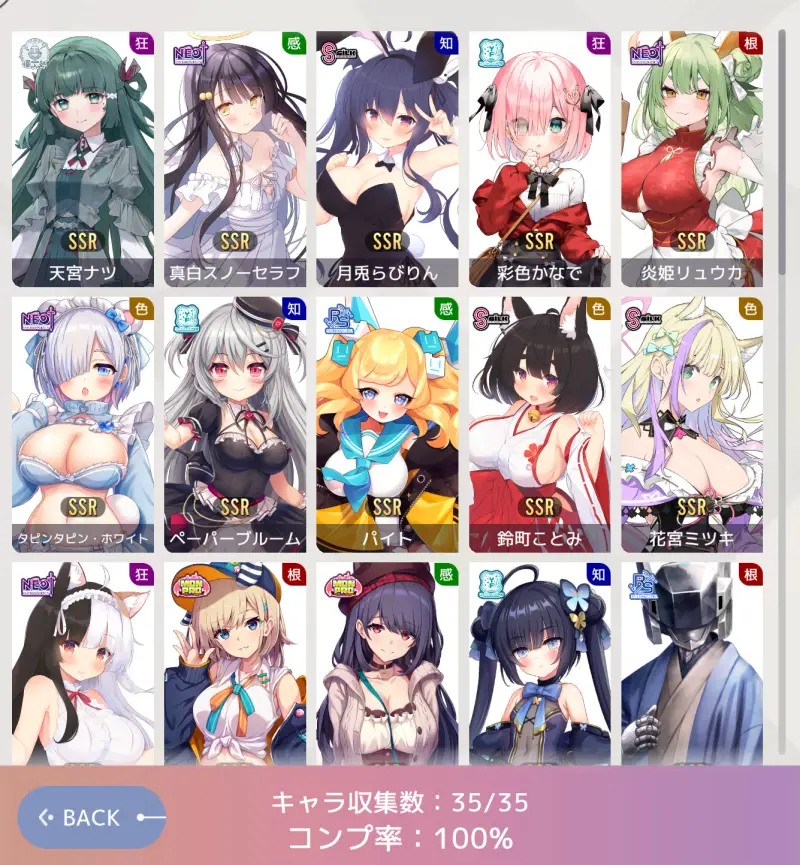Viewport: 800px width, 865px height.
Task: Click the RS badge on パイト's card
Action: point(342,316)
